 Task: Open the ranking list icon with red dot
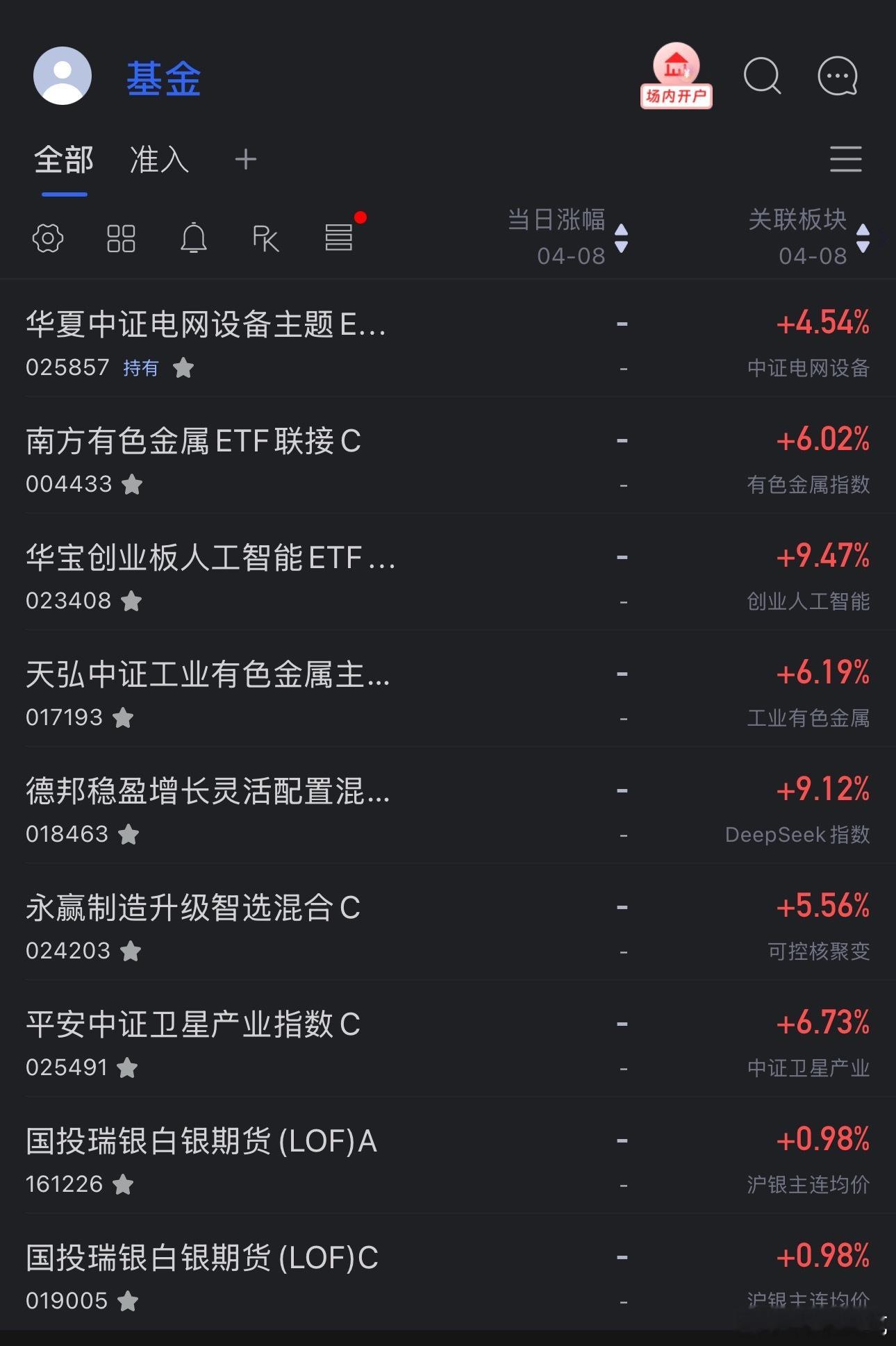click(340, 238)
